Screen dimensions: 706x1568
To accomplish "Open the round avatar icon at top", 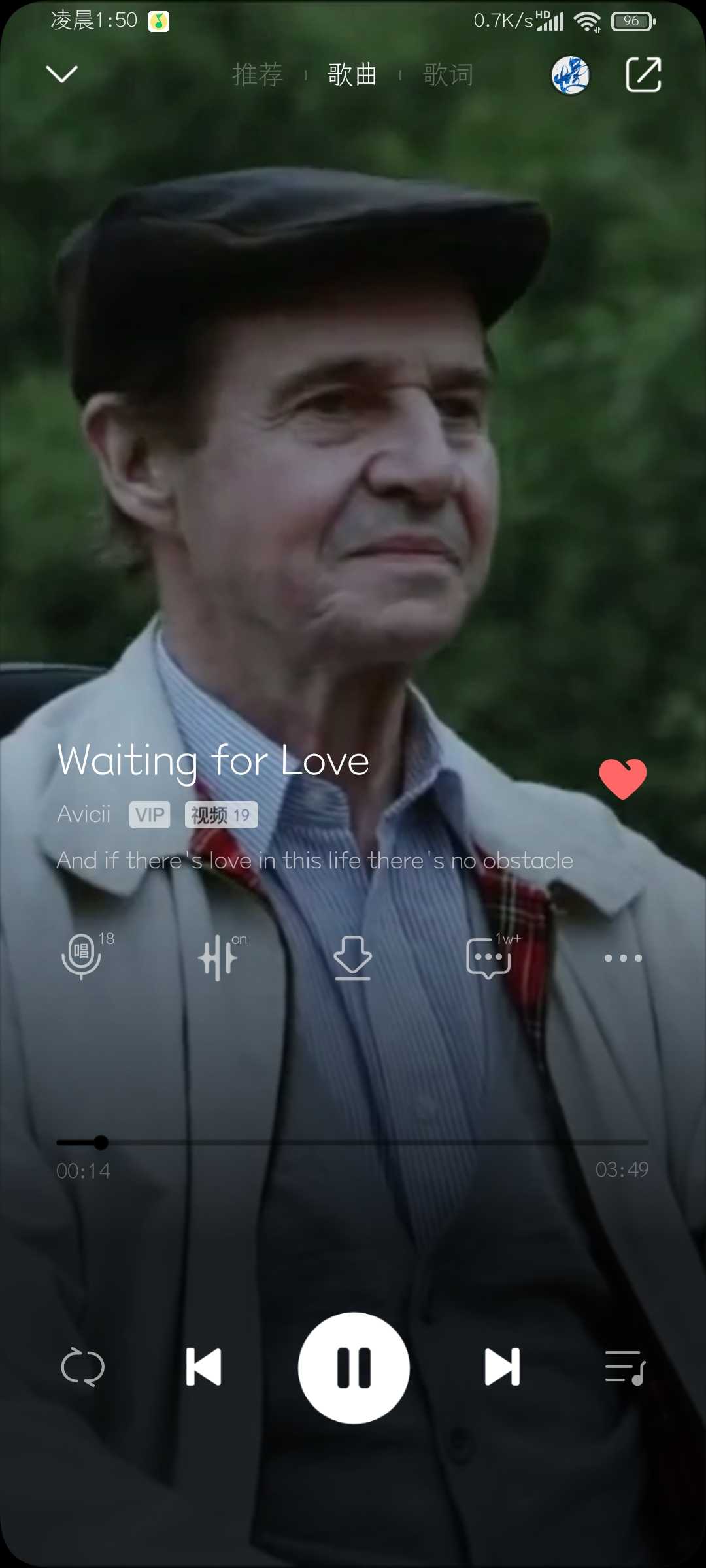I will pyautogui.click(x=571, y=75).
